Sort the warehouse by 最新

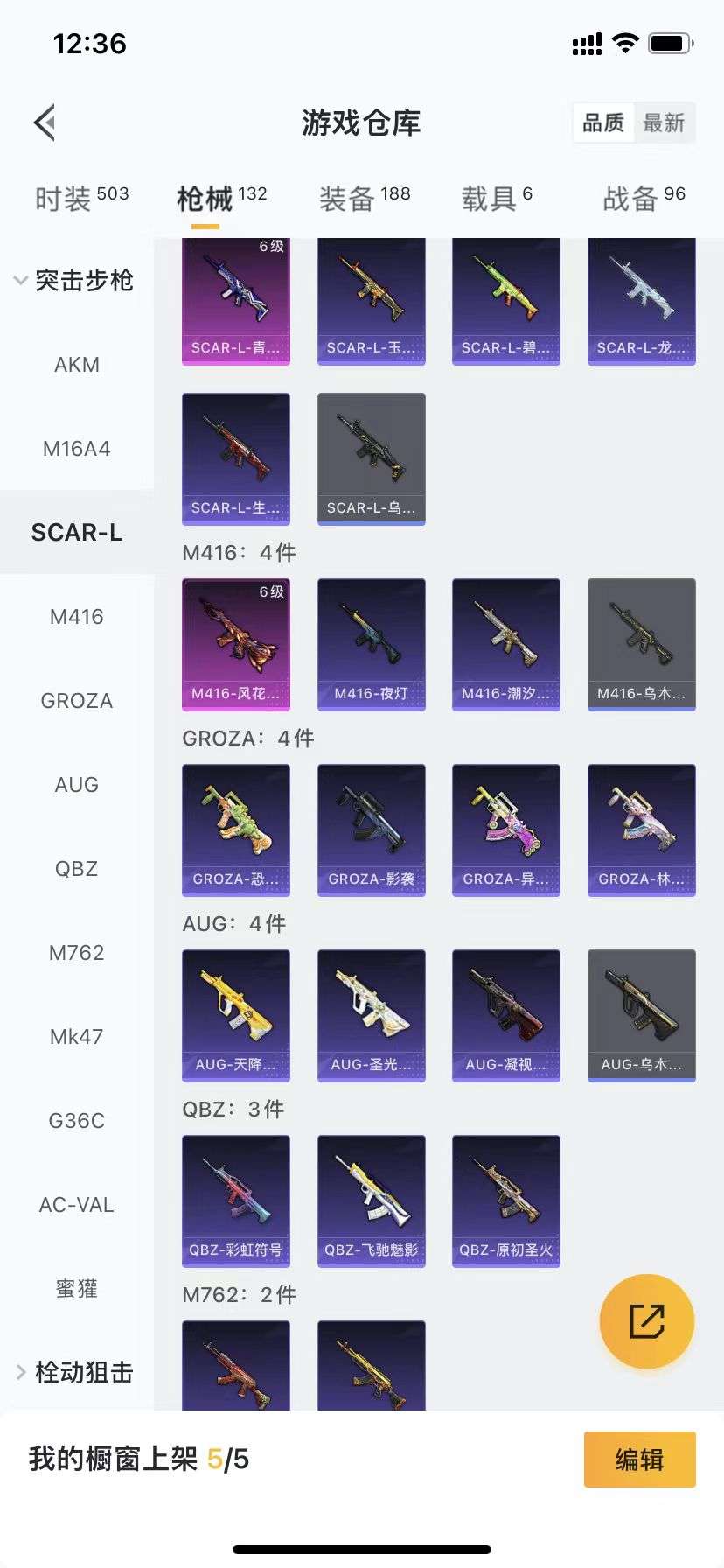point(664,122)
